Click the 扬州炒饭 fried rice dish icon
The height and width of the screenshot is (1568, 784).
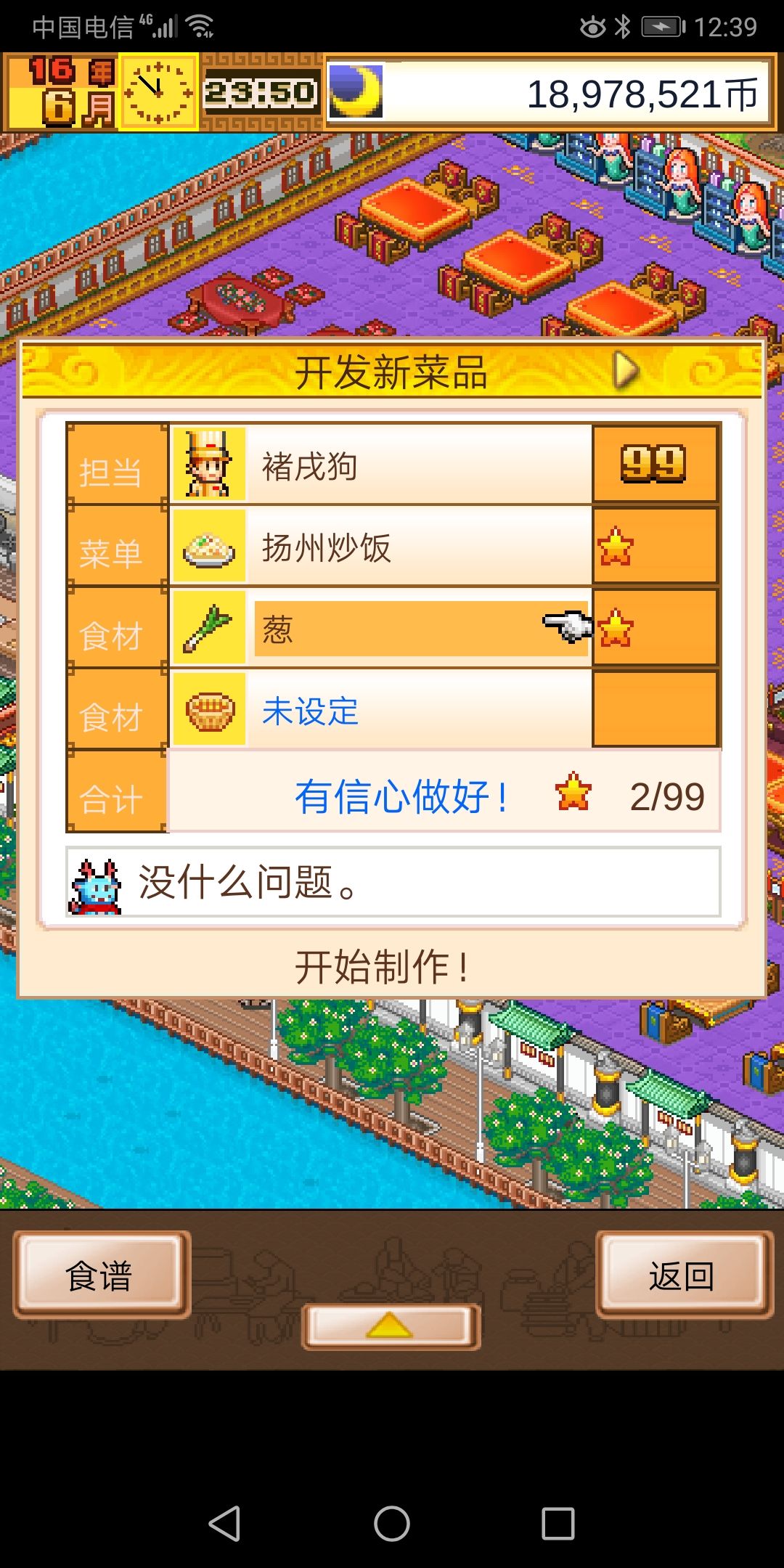click(207, 548)
